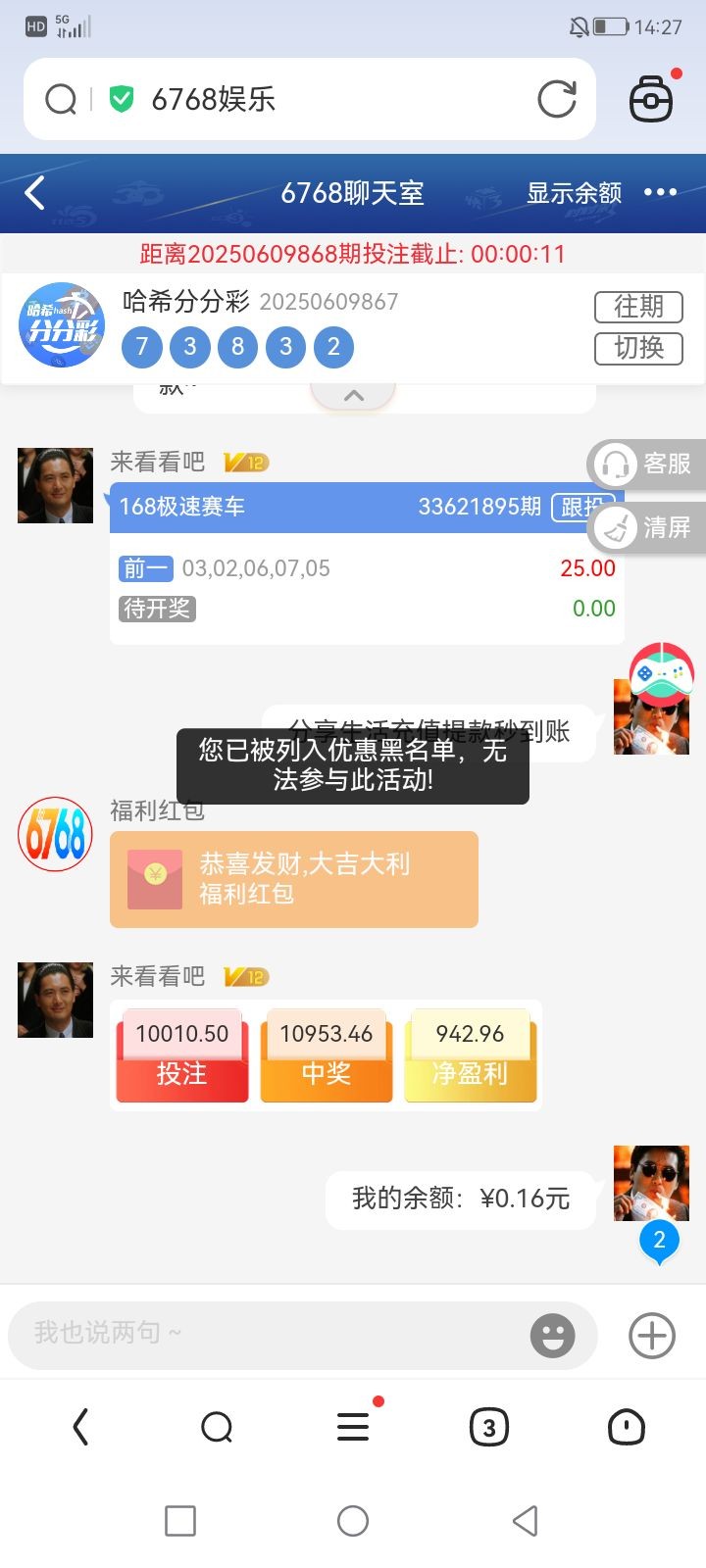Viewport: 706px width, 1568px height.
Task: Open the 福利红包 red envelope
Action: (293, 879)
